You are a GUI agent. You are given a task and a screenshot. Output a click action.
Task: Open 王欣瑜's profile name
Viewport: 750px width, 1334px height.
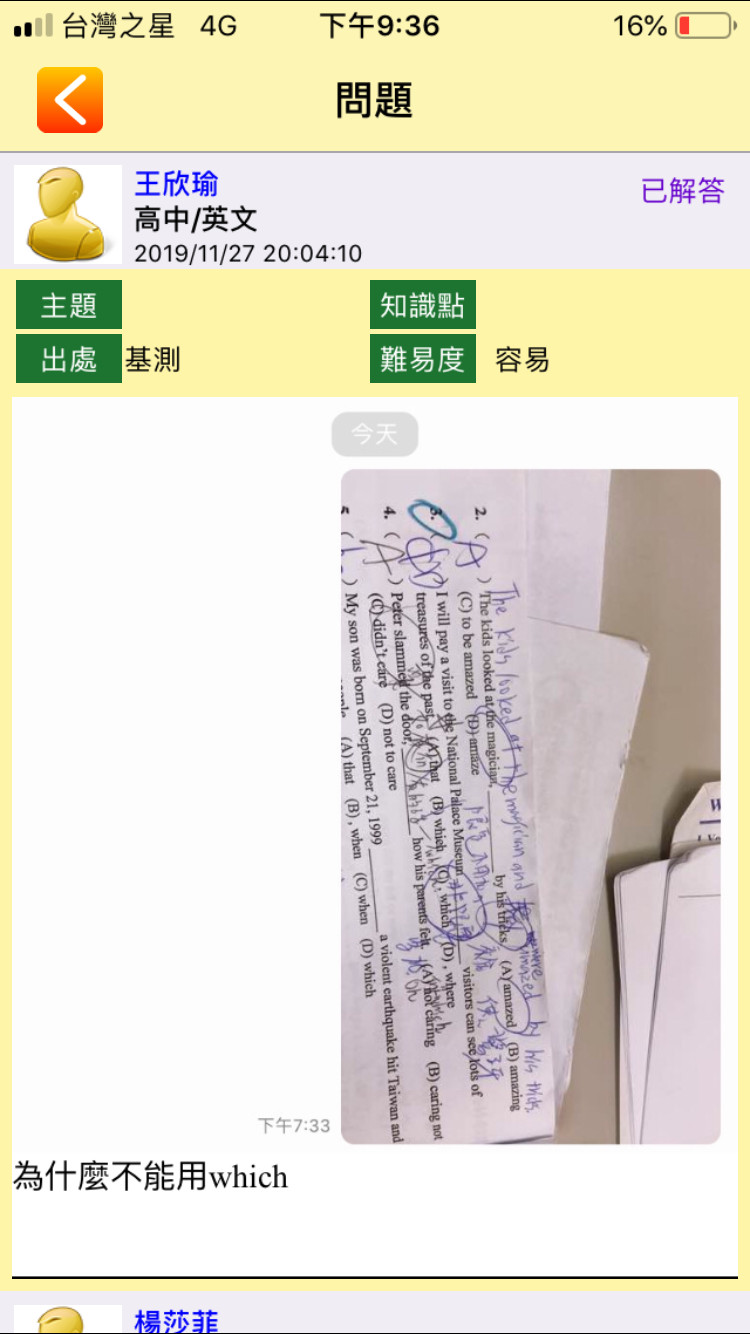[x=176, y=184]
